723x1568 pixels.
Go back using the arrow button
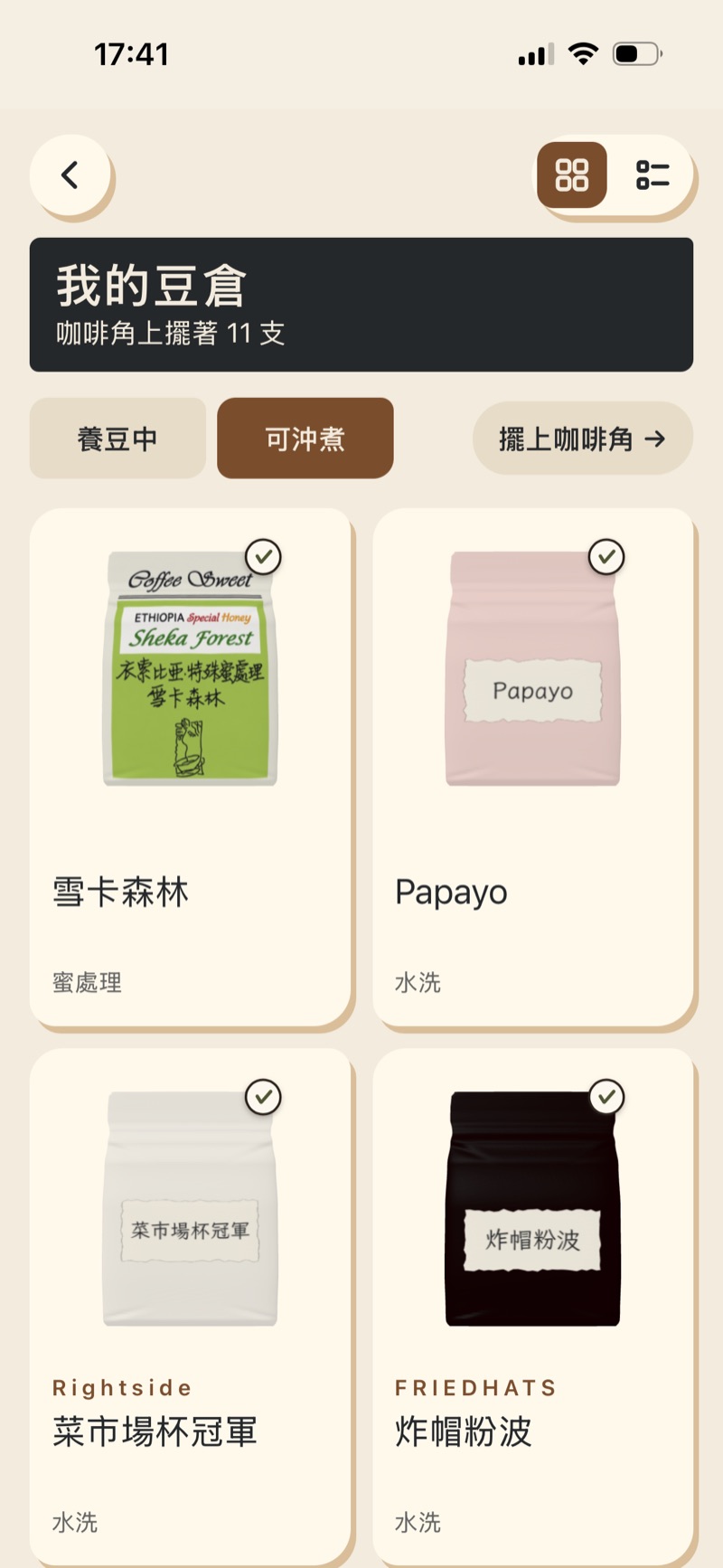70,175
